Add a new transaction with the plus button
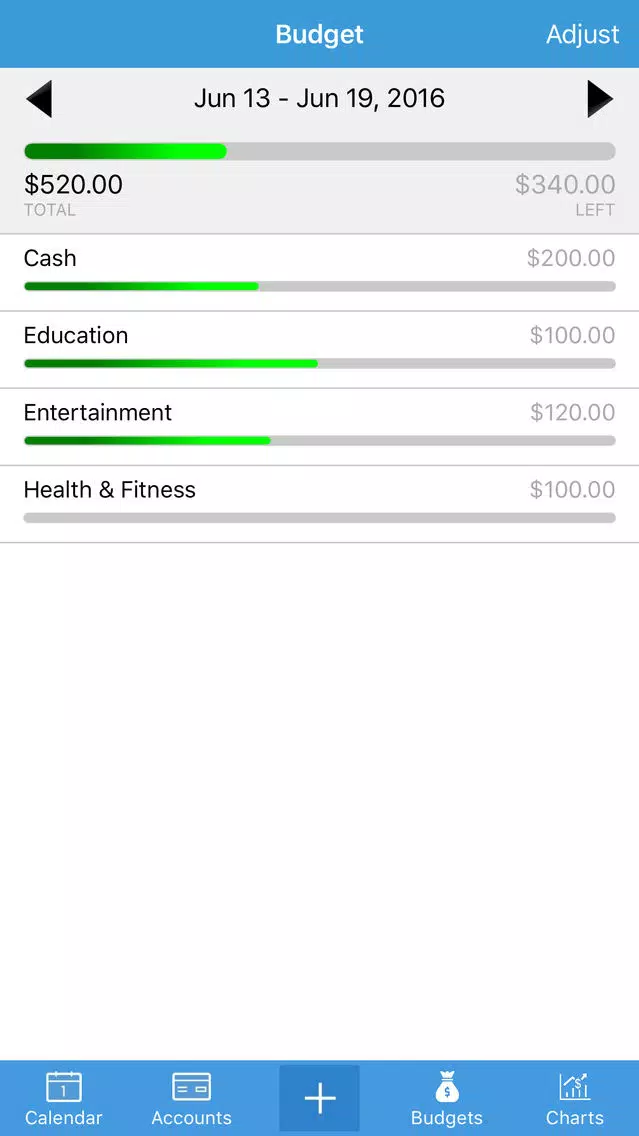The width and height of the screenshot is (639, 1136). 320,1098
